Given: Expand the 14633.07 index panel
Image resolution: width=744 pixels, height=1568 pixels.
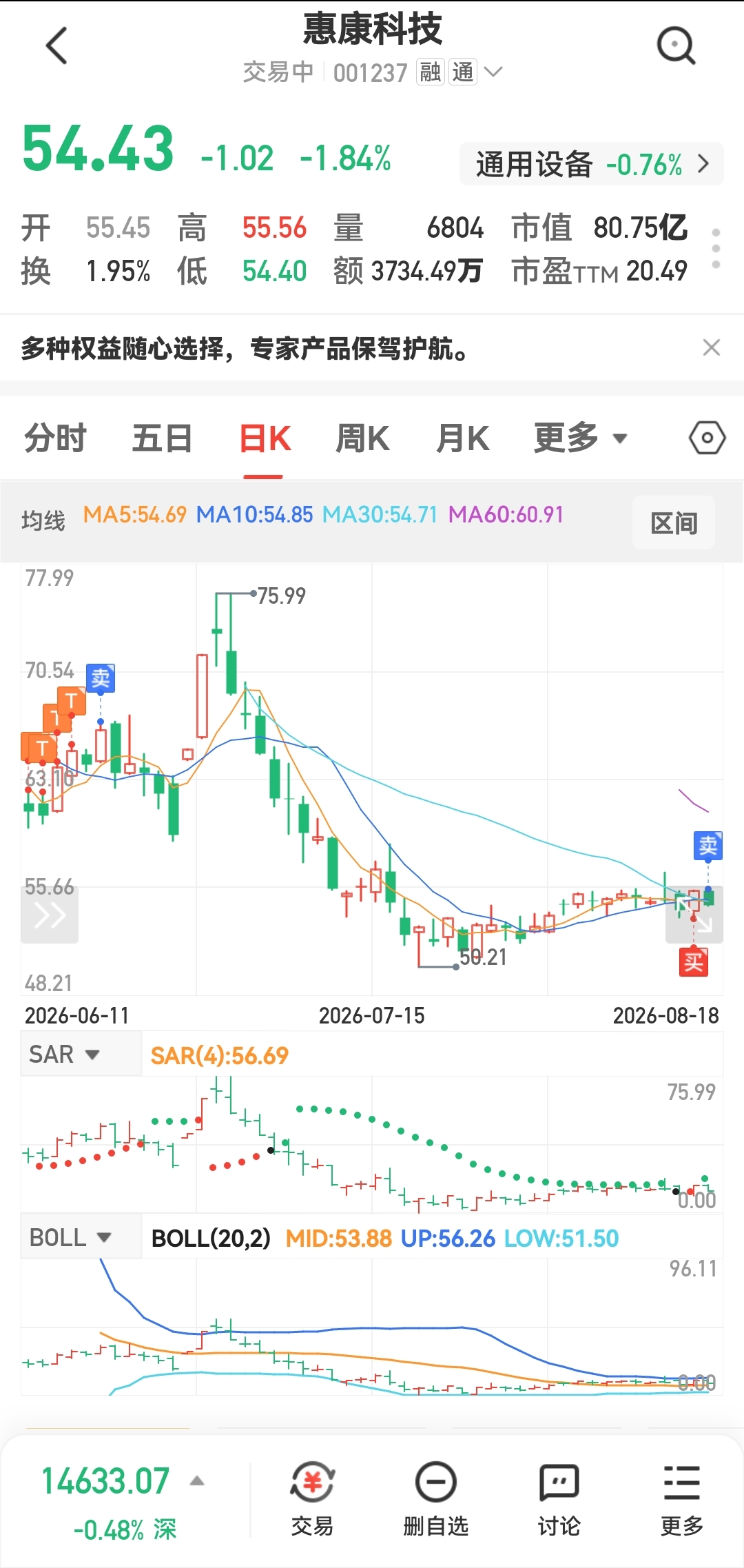Looking at the screenshot, I should pos(123,1501).
